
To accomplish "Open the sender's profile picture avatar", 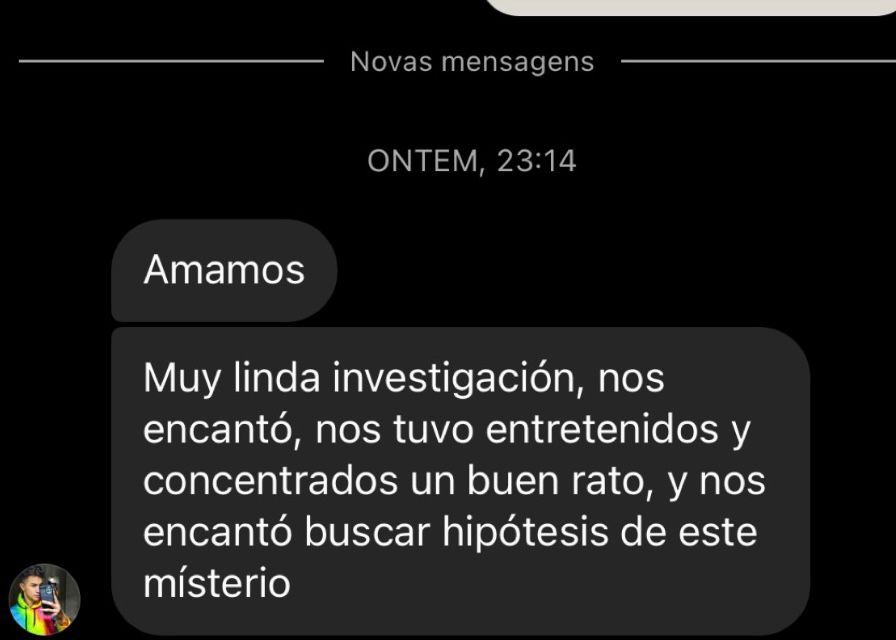I will tap(44, 599).
